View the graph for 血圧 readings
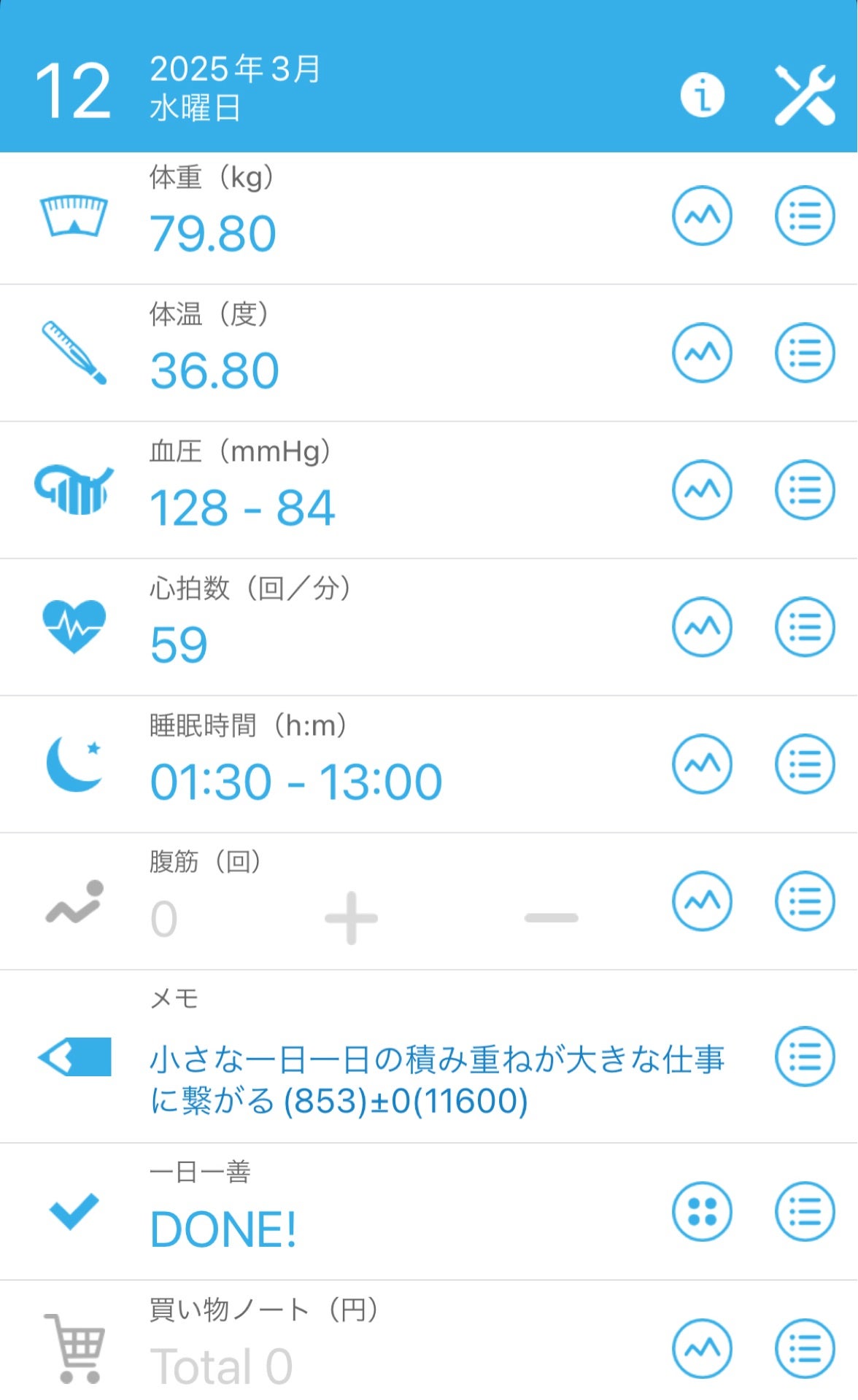The width and height of the screenshot is (858, 1400). point(701,490)
